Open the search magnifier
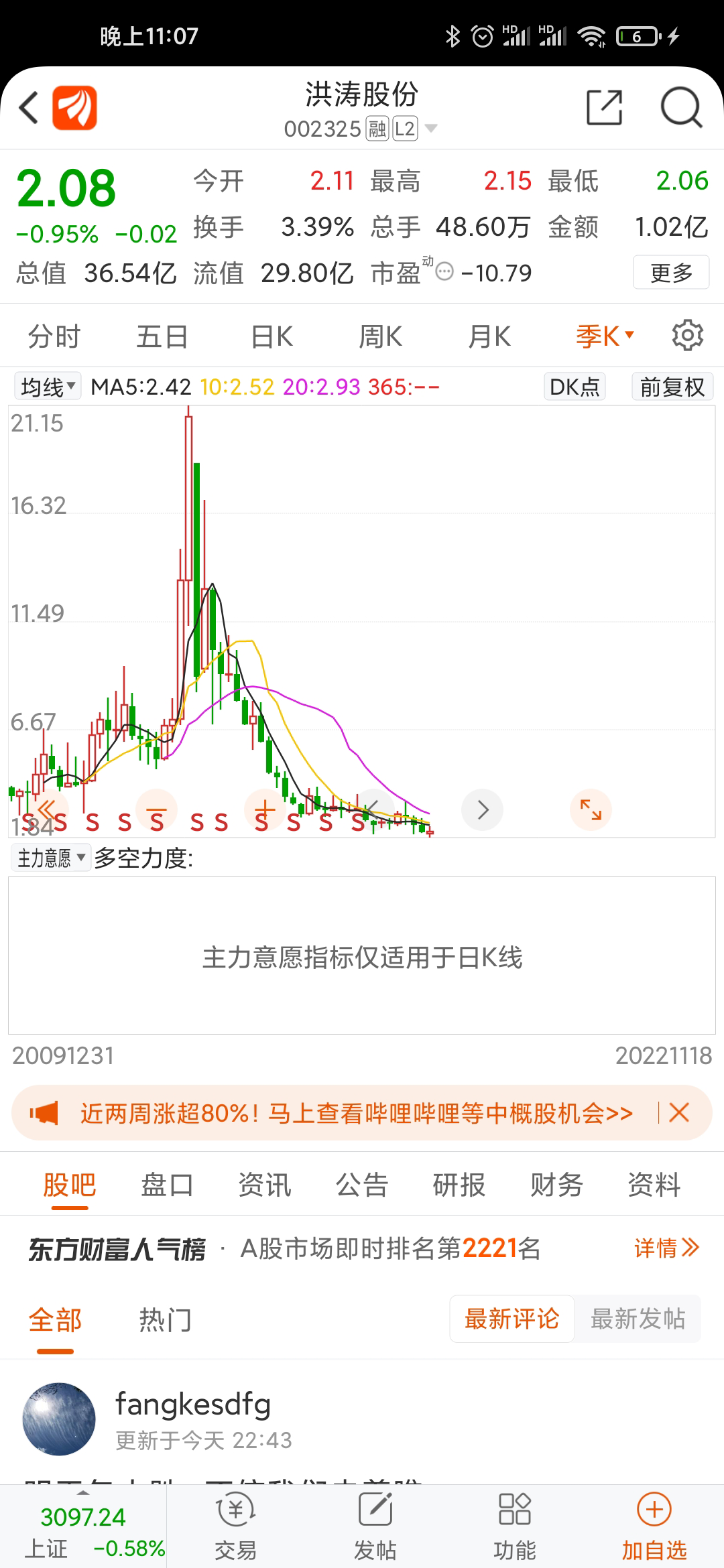Image resolution: width=724 pixels, height=1568 pixels. pyautogui.click(x=680, y=107)
